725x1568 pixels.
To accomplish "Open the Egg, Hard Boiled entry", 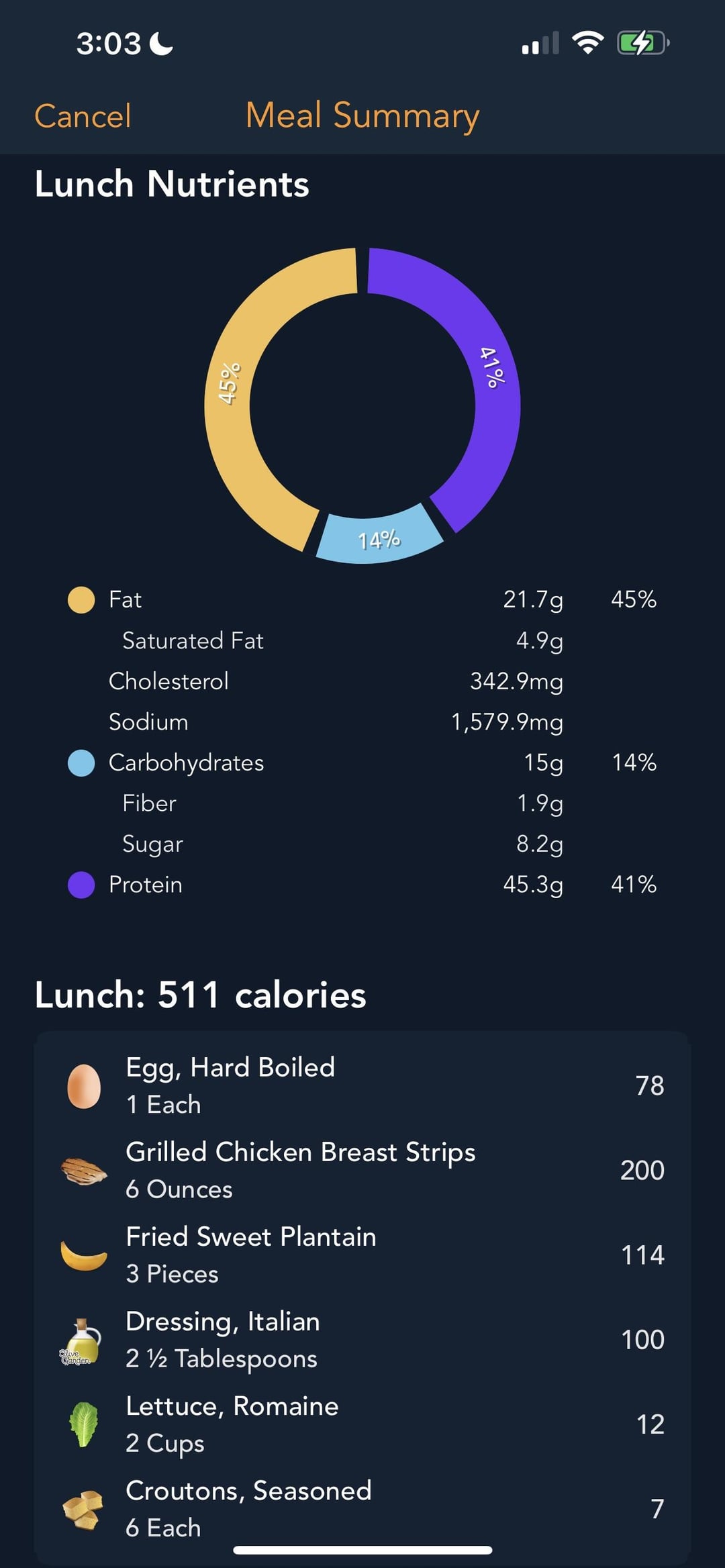I will click(362, 1085).
